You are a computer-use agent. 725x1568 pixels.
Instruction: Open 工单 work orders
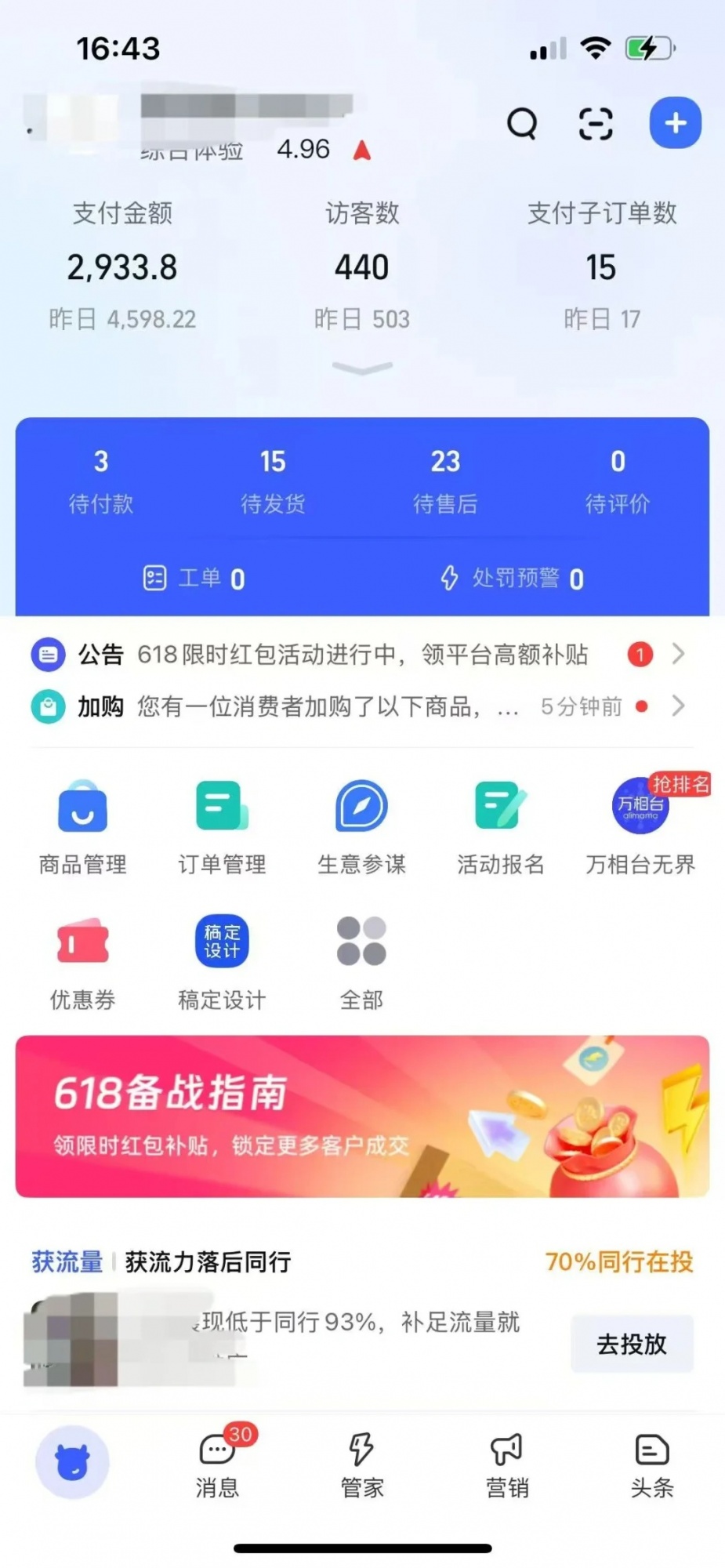[x=194, y=579]
